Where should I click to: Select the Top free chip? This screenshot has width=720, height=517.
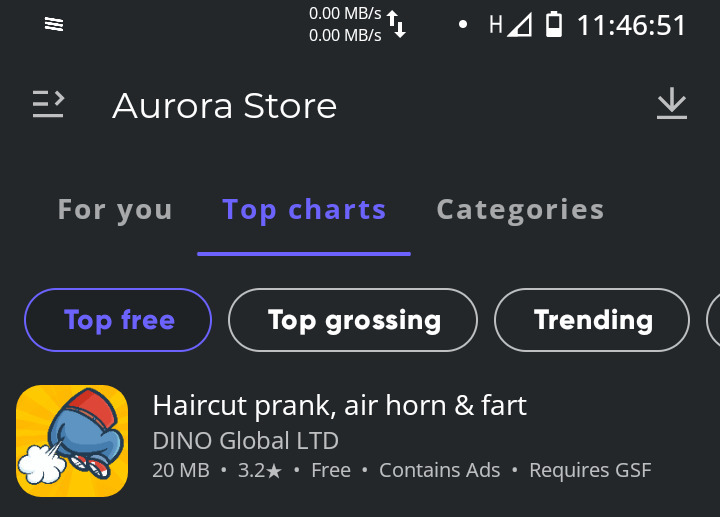pos(119,320)
